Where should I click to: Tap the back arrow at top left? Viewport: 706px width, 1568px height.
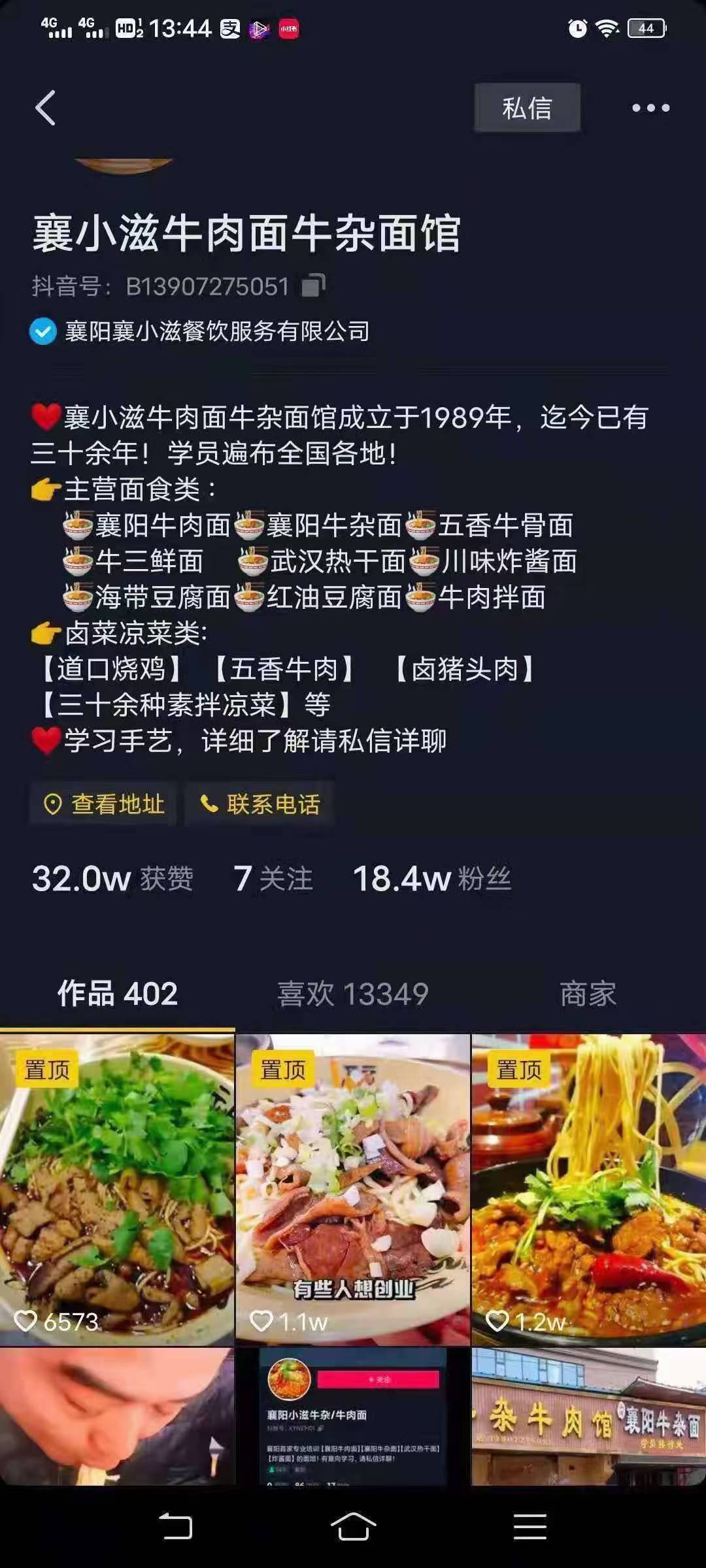44,106
